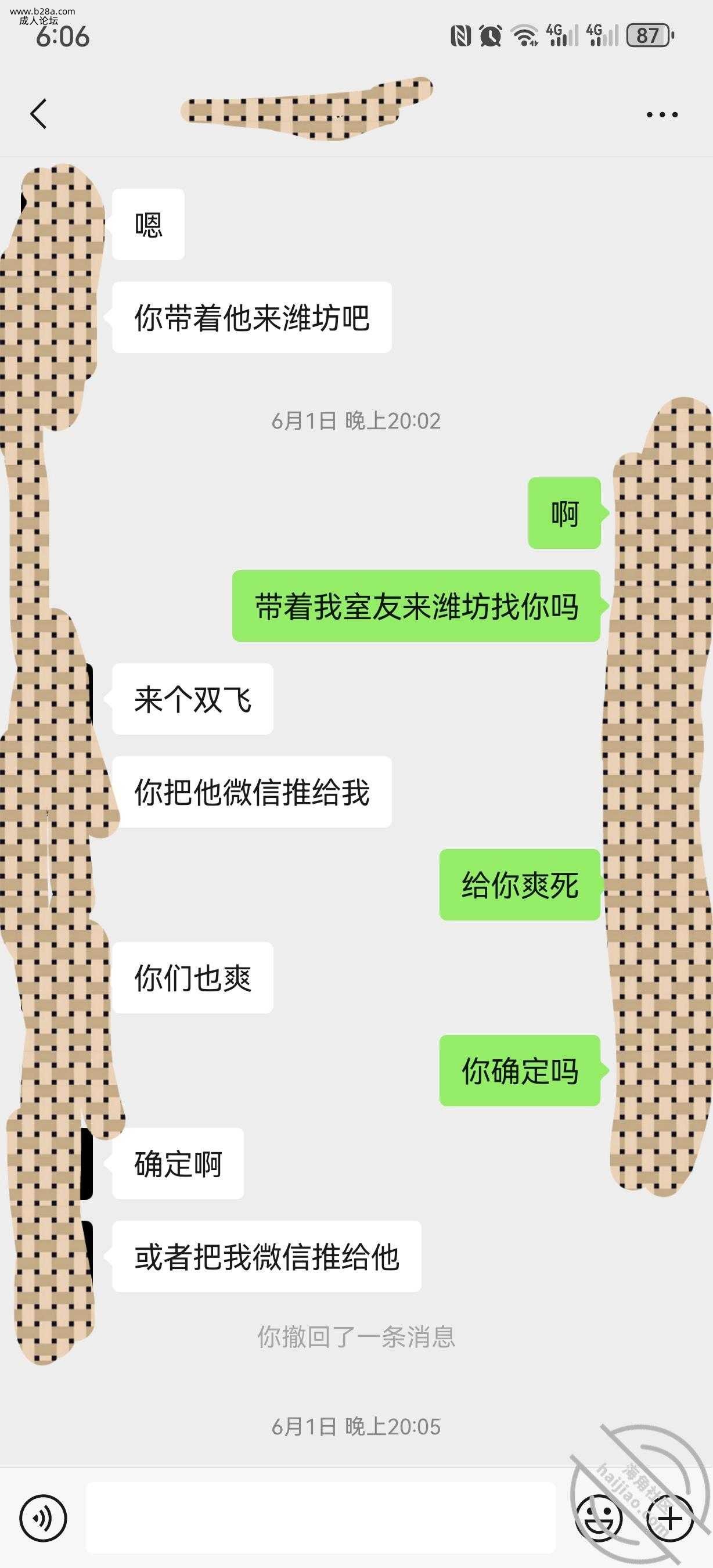
Task: Open the emoji sticker panel
Action: [x=599, y=1518]
